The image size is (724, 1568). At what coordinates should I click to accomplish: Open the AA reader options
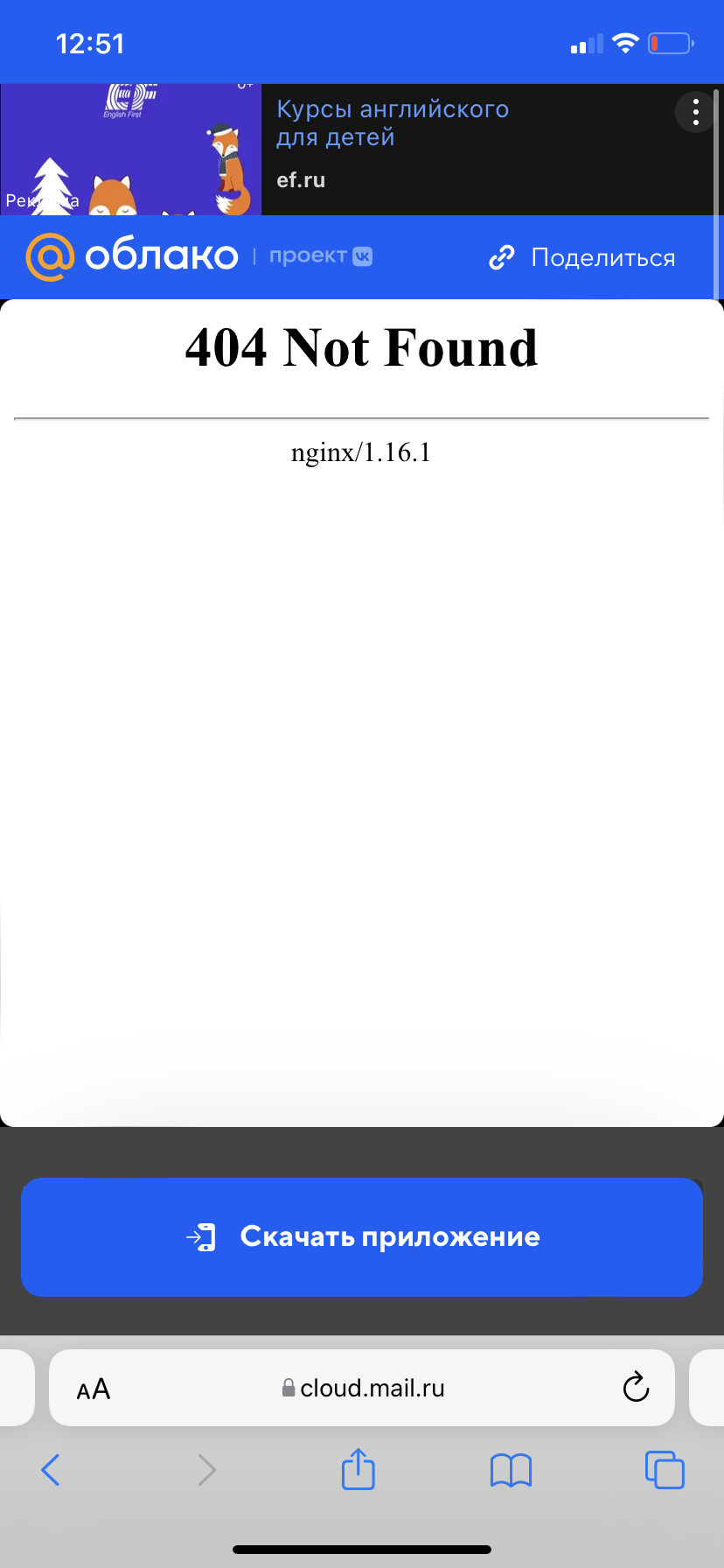point(94,1389)
